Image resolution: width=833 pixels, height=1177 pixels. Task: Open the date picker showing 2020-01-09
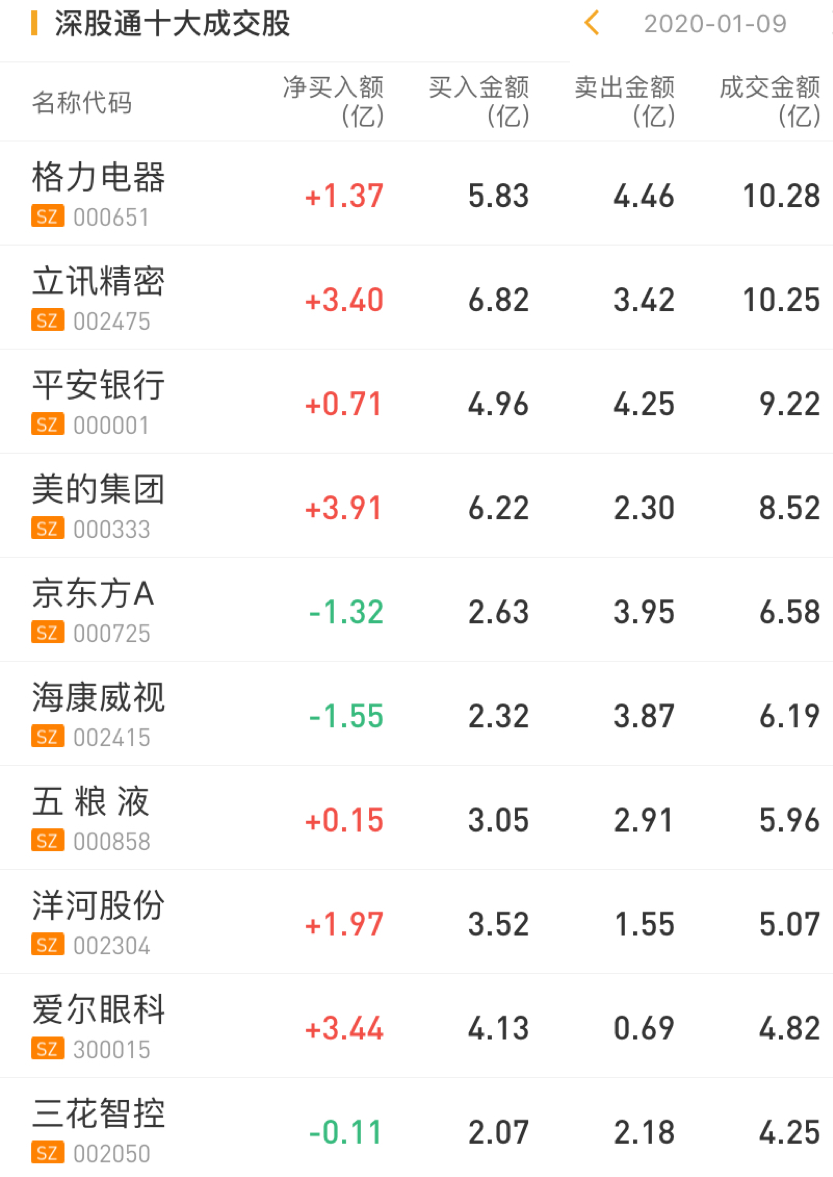tap(715, 24)
